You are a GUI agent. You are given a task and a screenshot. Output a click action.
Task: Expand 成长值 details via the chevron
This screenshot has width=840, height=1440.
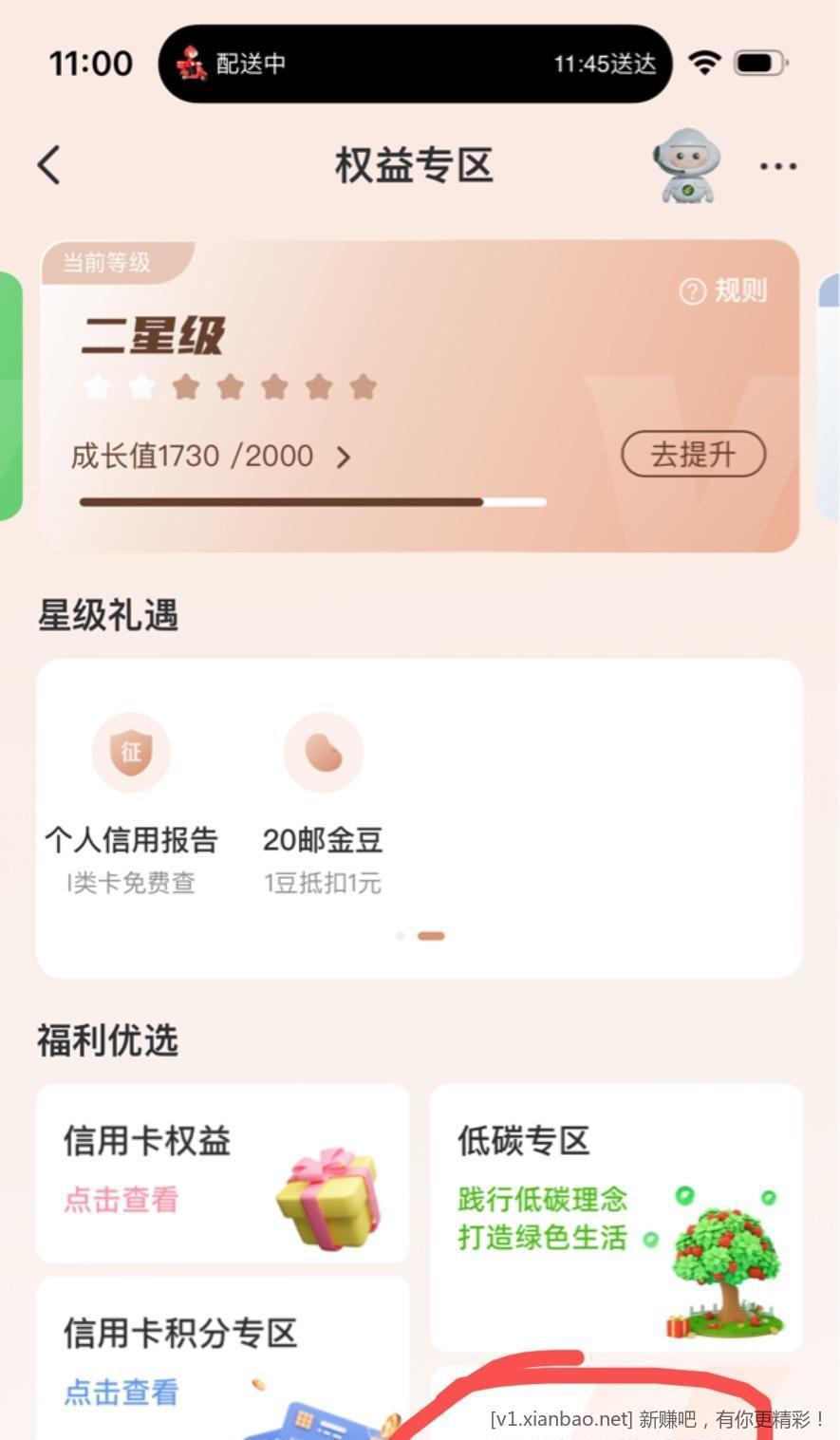(344, 456)
